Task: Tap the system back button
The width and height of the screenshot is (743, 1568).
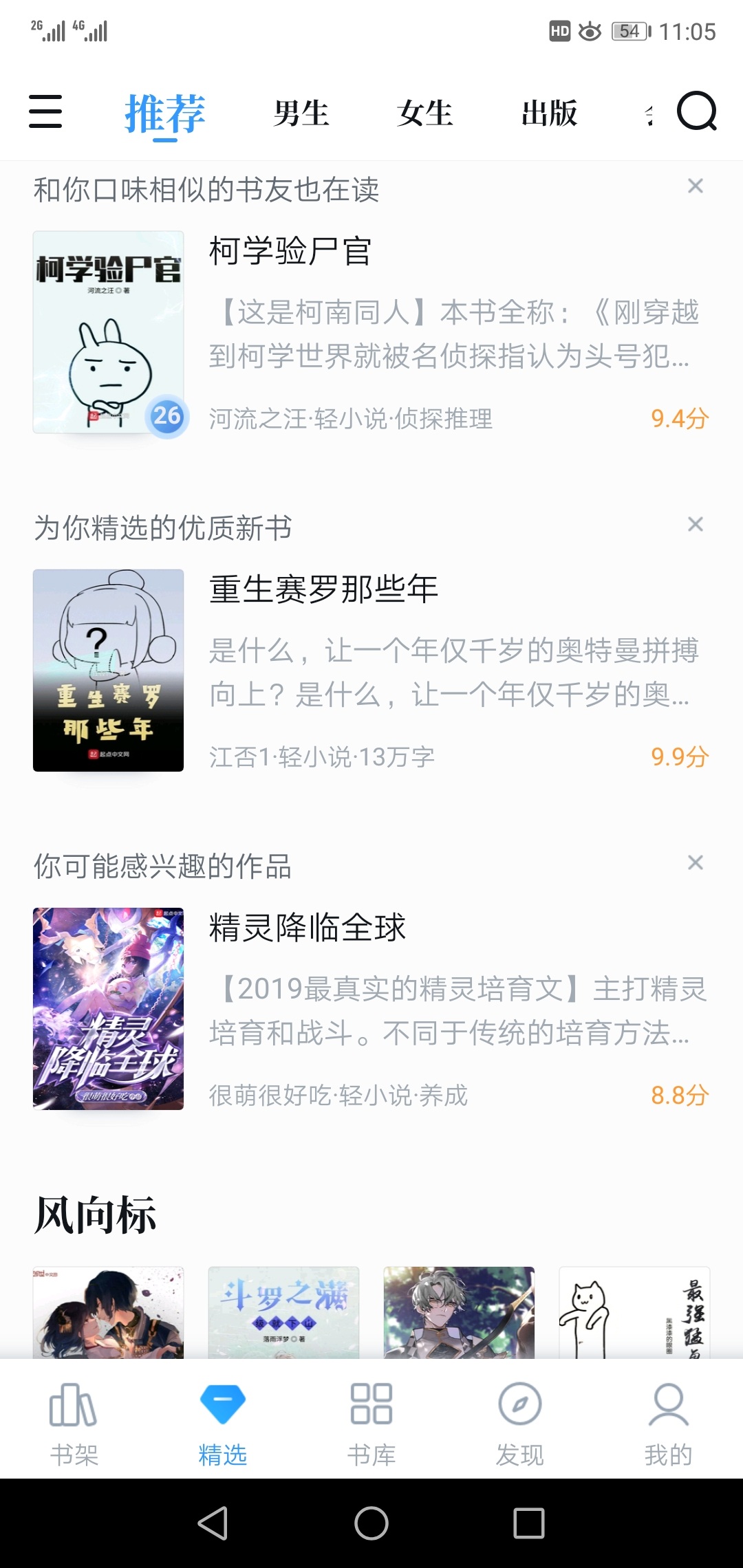Action: tap(213, 1523)
